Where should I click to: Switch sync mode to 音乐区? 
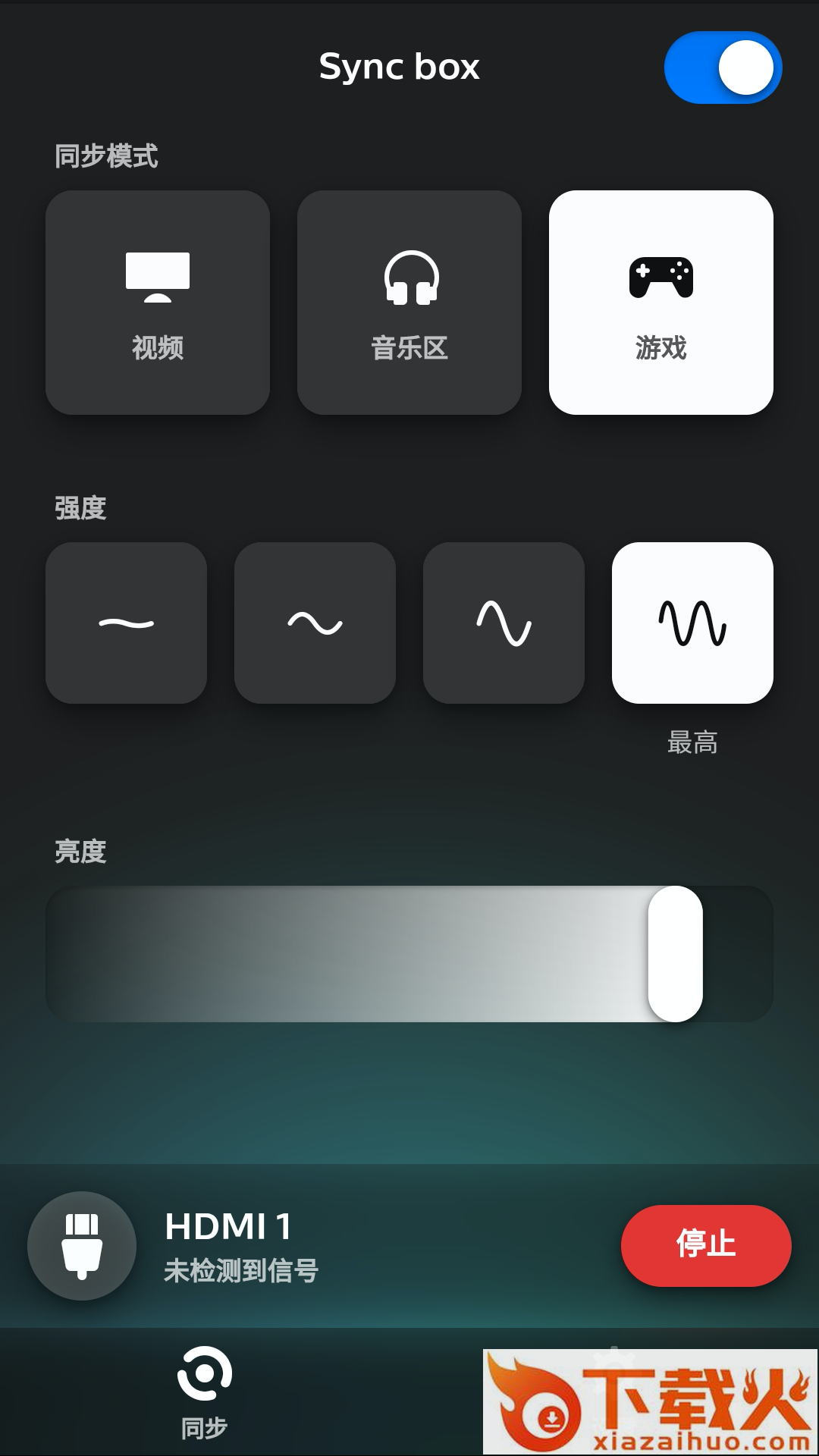(409, 303)
